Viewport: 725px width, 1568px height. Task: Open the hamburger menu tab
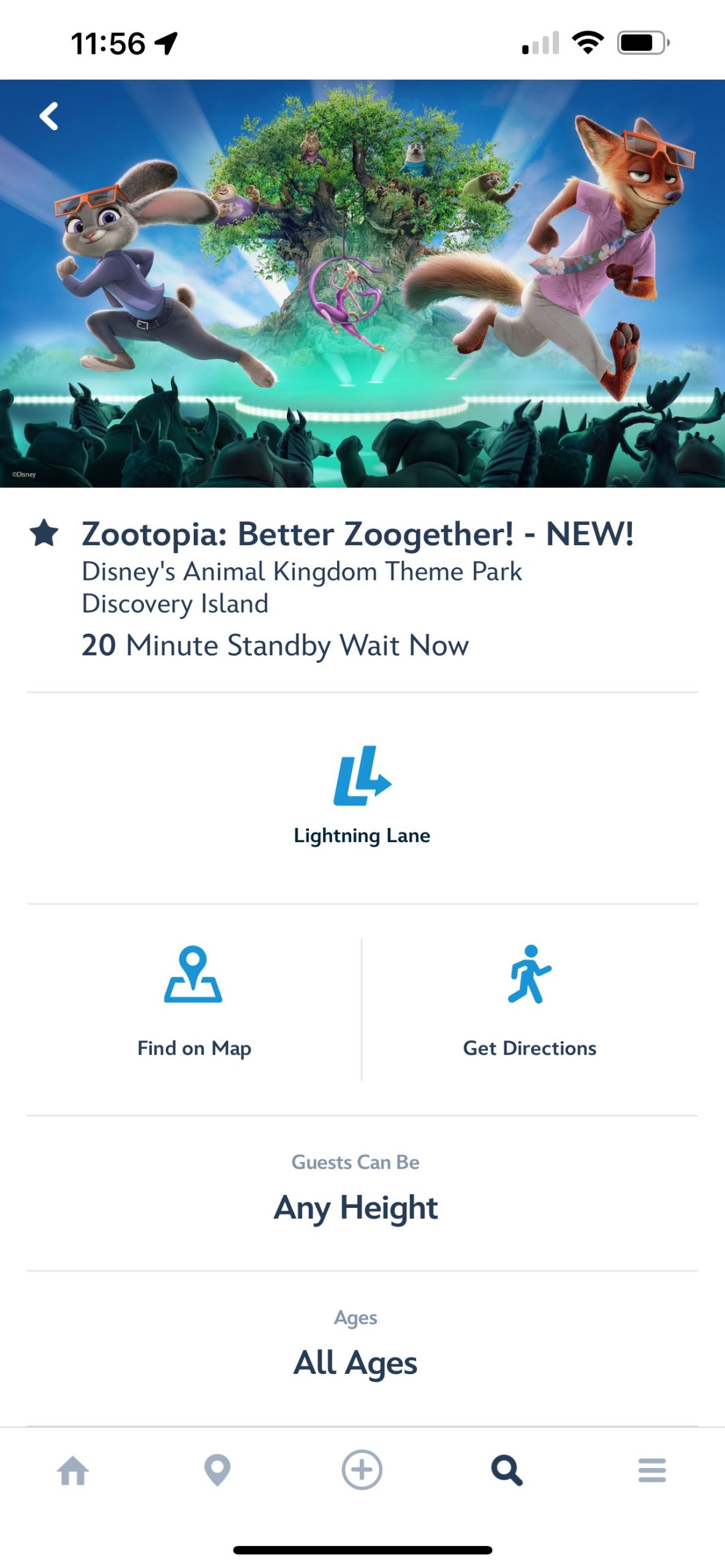pyautogui.click(x=651, y=1471)
